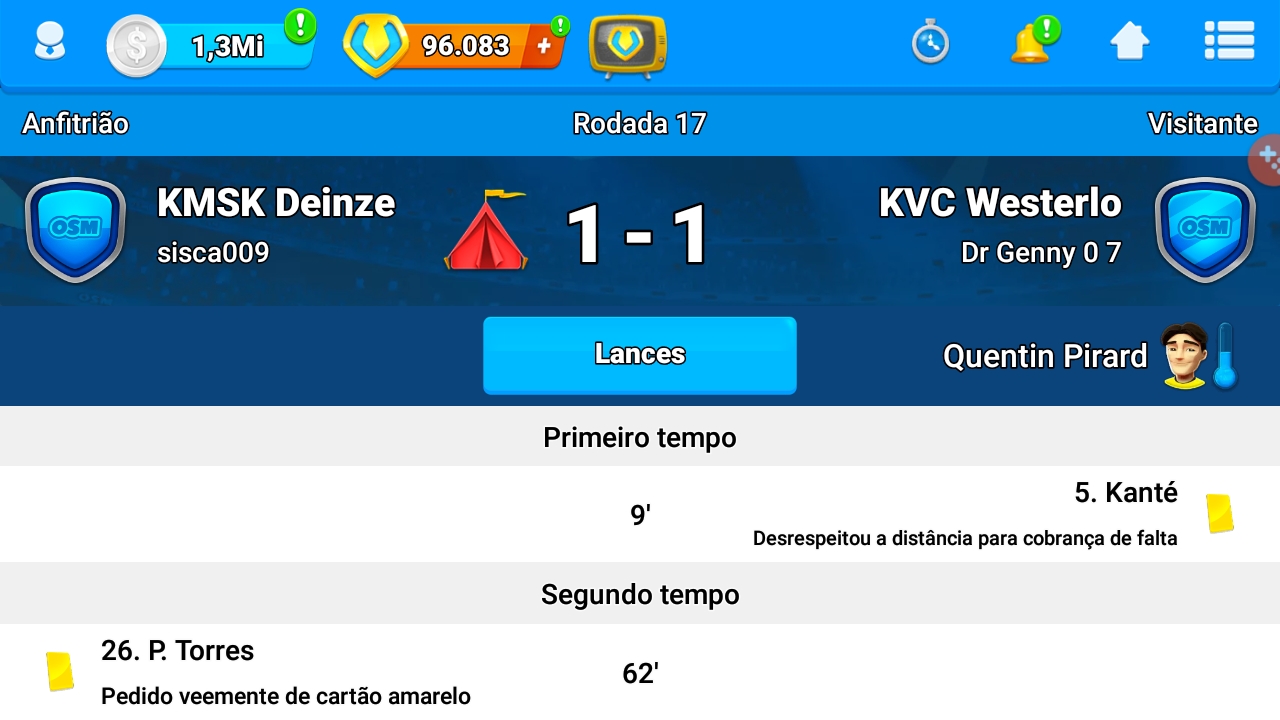The image size is (1280, 720).
Task: Open KVC Westerlo team crest
Action: [x=1205, y=230]
